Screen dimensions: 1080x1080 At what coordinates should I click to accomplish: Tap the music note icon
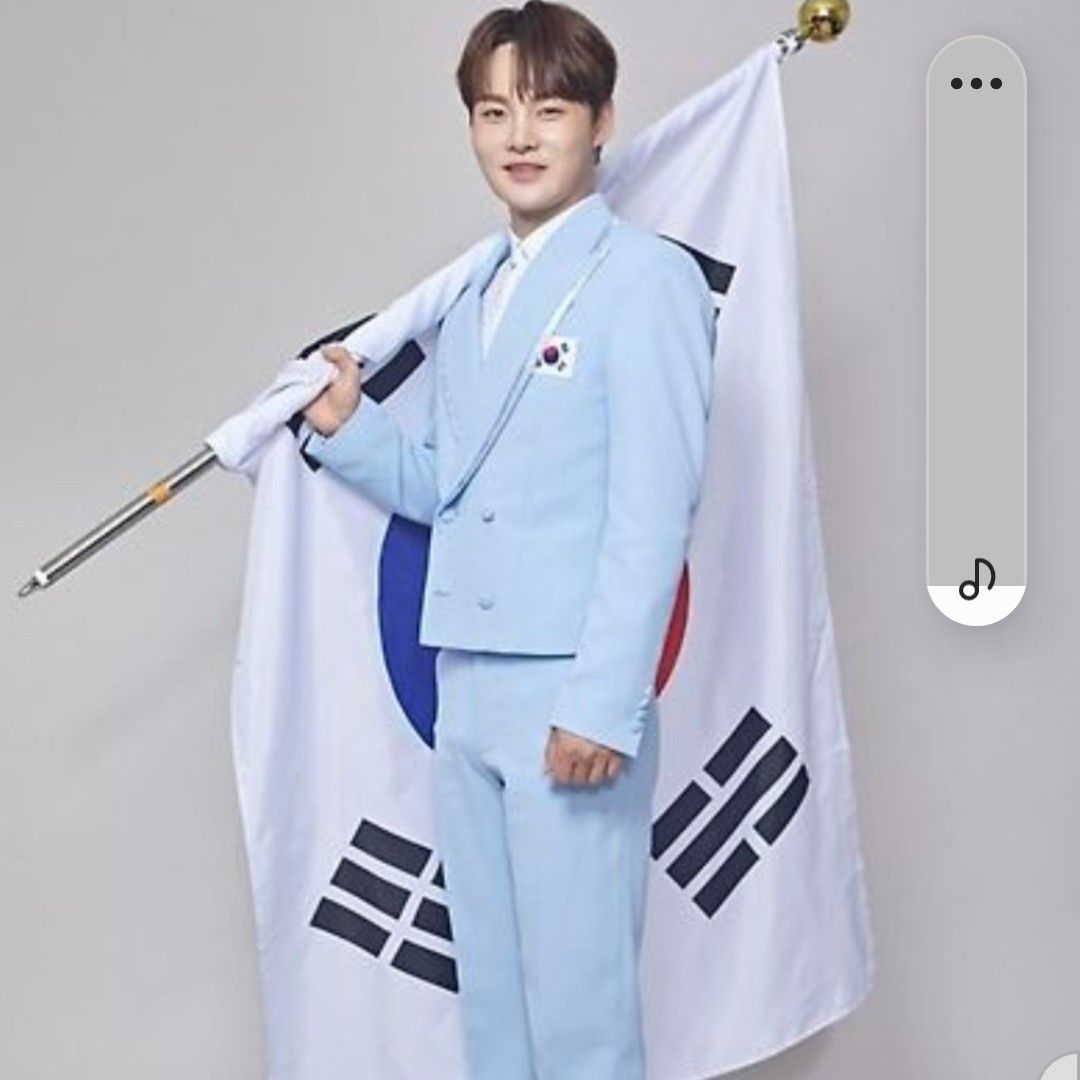pos(976,579)
